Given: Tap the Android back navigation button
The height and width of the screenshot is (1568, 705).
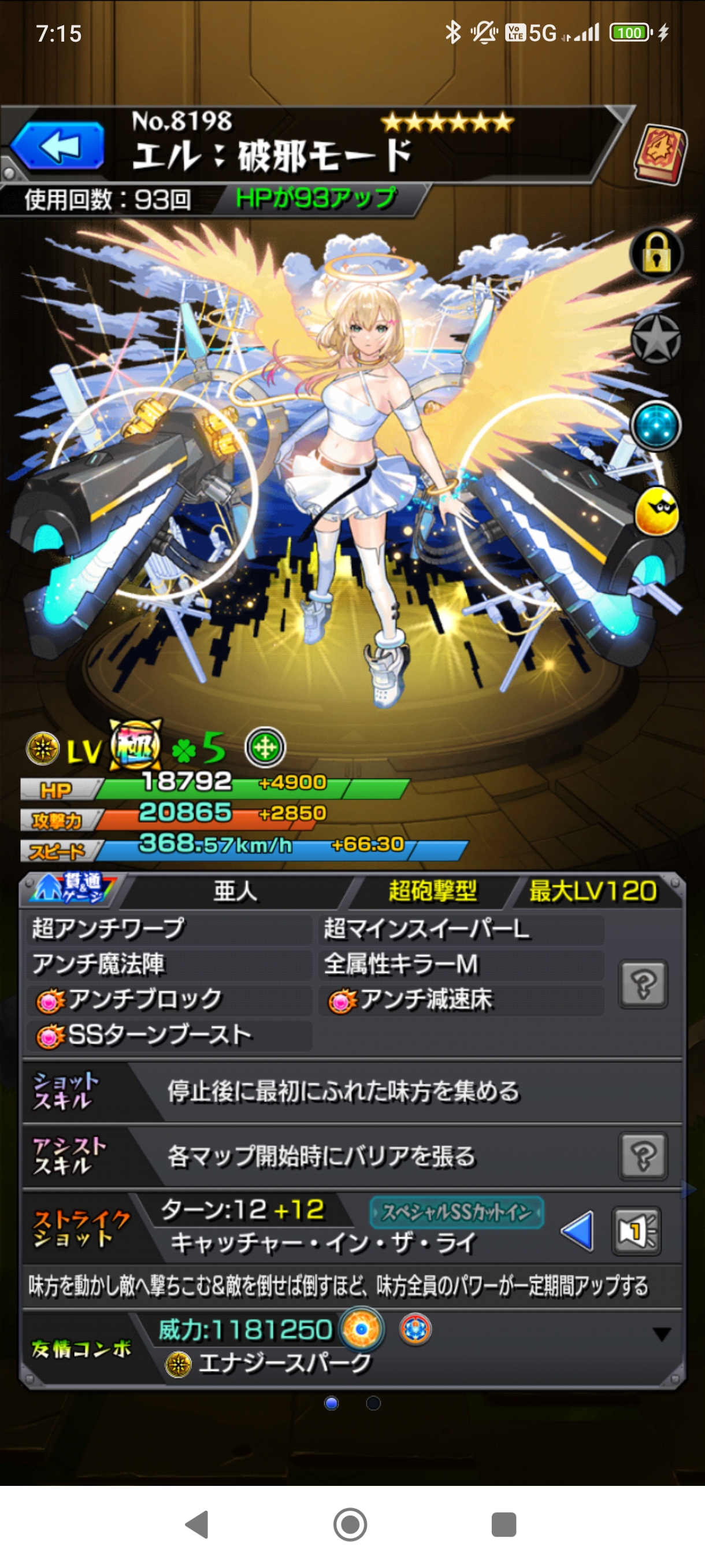Looking at the screenshot, I should coord(197,1525).
